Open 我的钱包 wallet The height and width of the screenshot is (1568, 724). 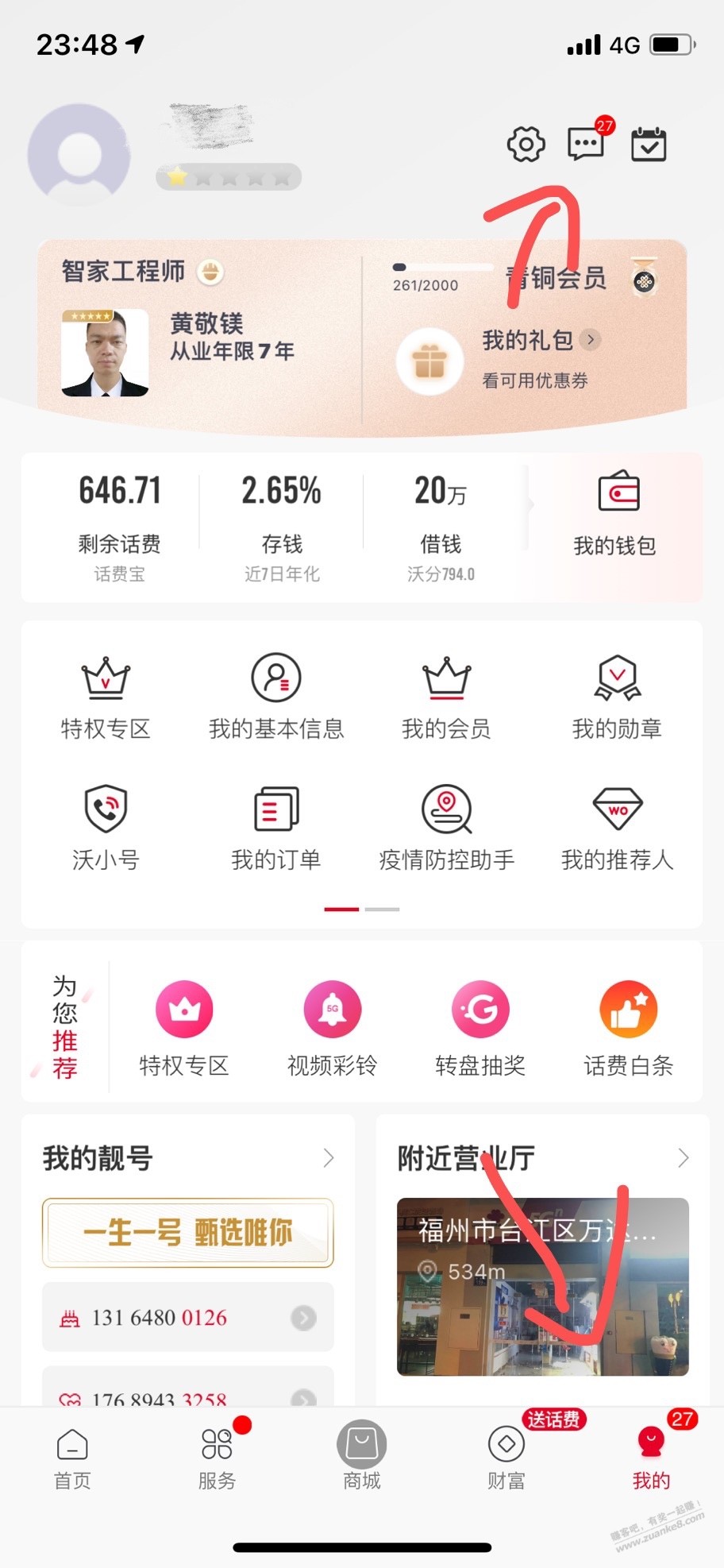(615, 512)
